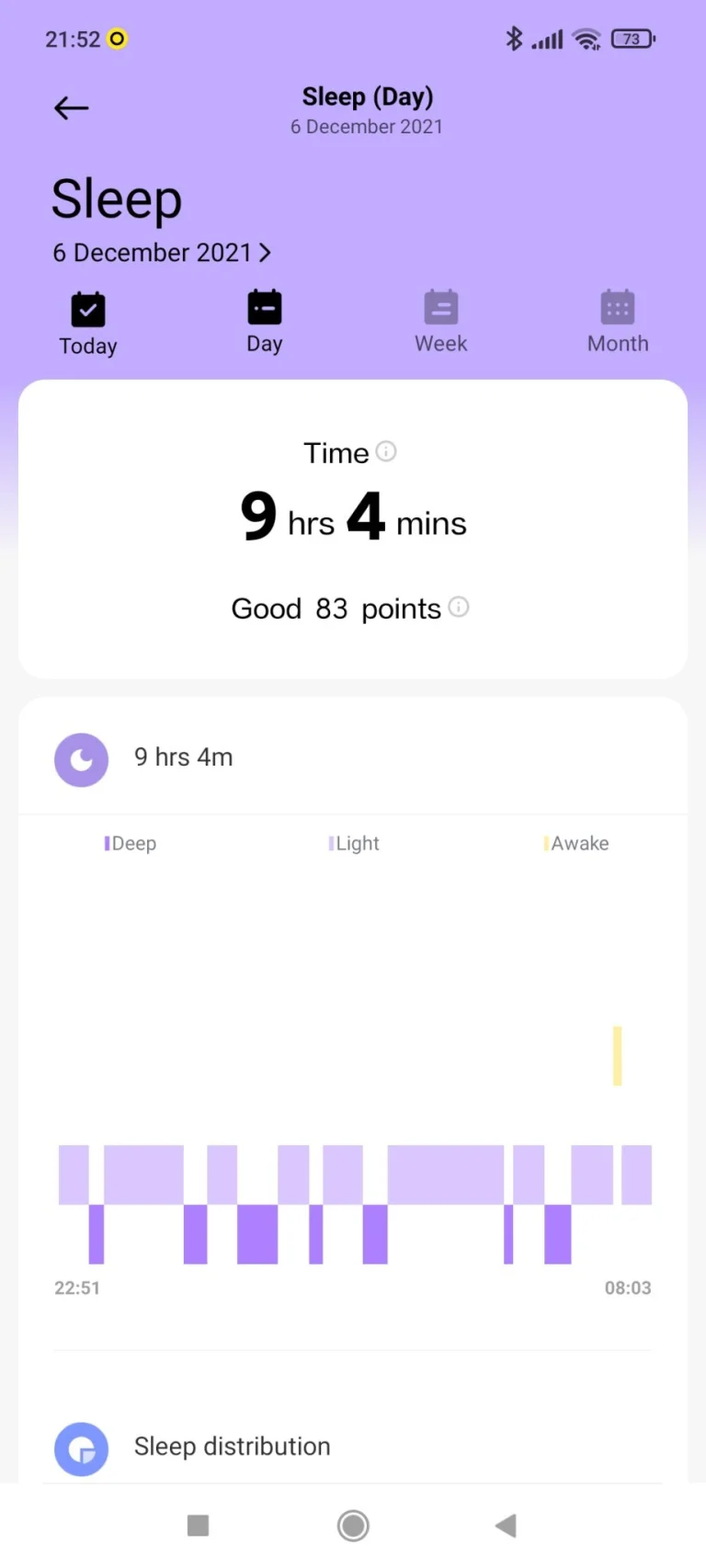Toggle the Deep sleep legend item
Viewport: 706px width, 1568px height.
click(x=130, y=843)
